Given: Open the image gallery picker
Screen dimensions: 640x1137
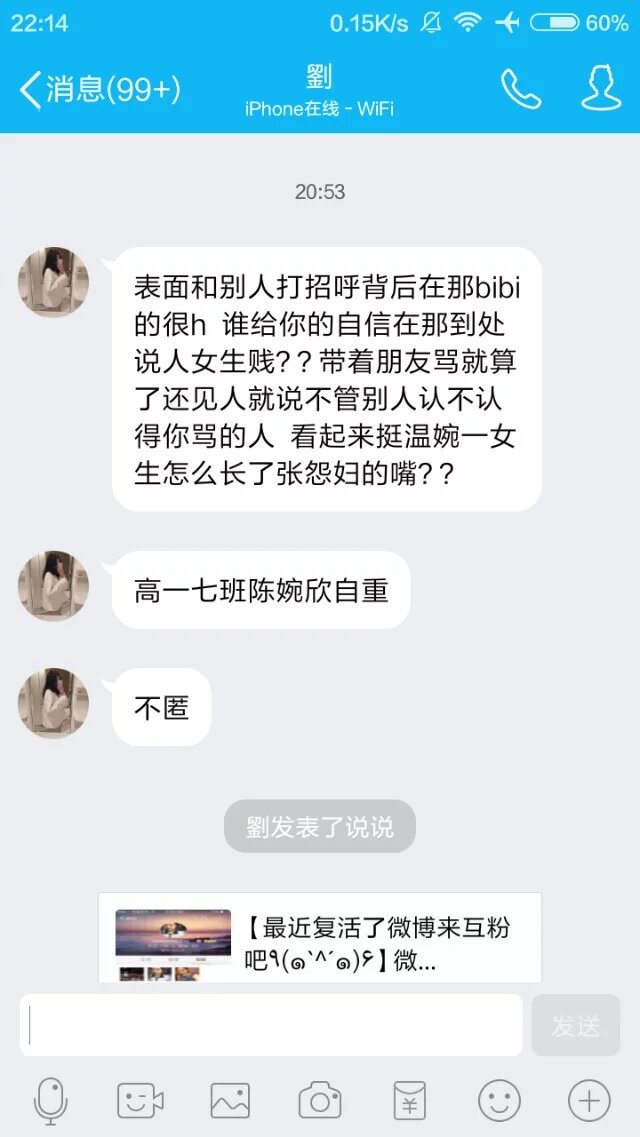Looking at the screenshot, I should tap(230, 1101).
